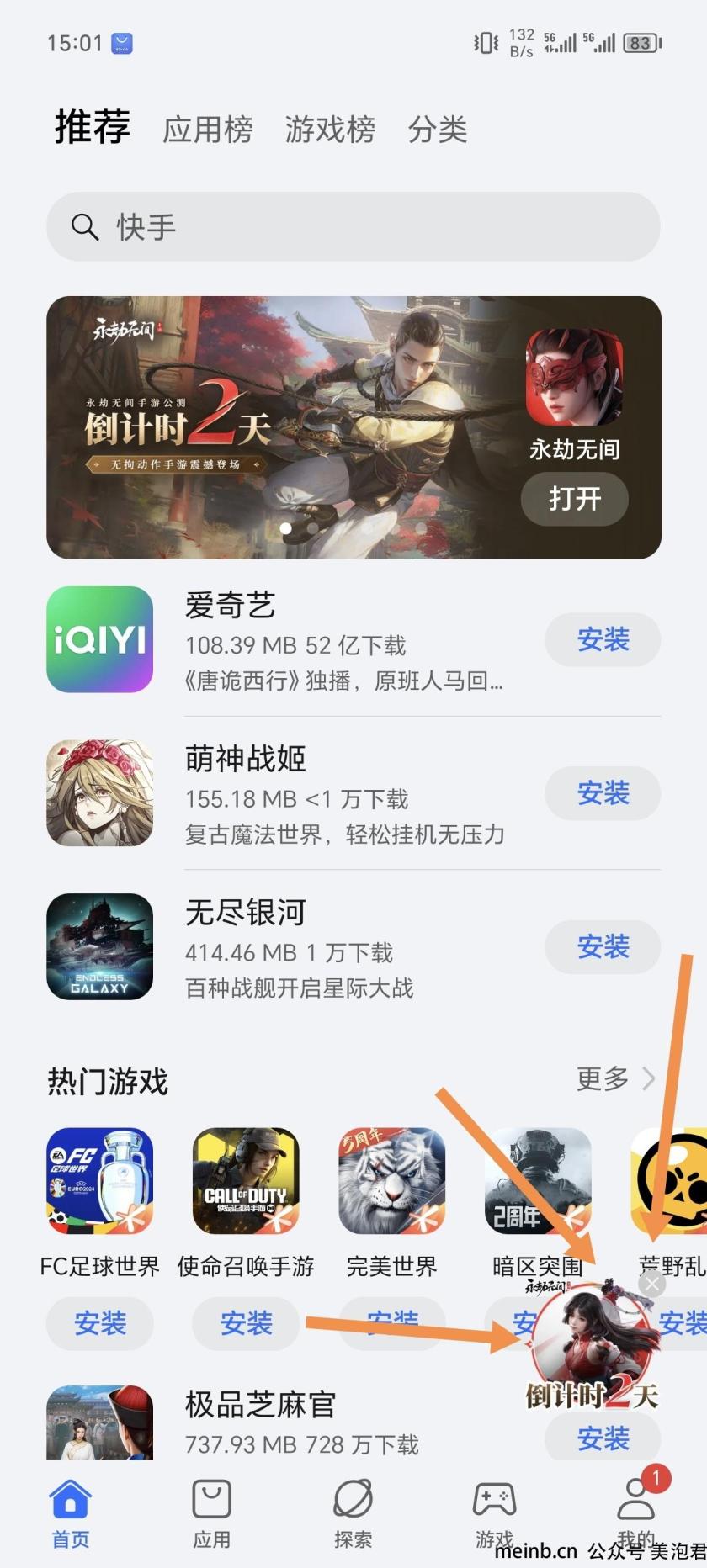The height and width of the screenshot is (1568, 707).
Task: Go to the 探索 bottom tab
Action: click(x=353, y=1514)
